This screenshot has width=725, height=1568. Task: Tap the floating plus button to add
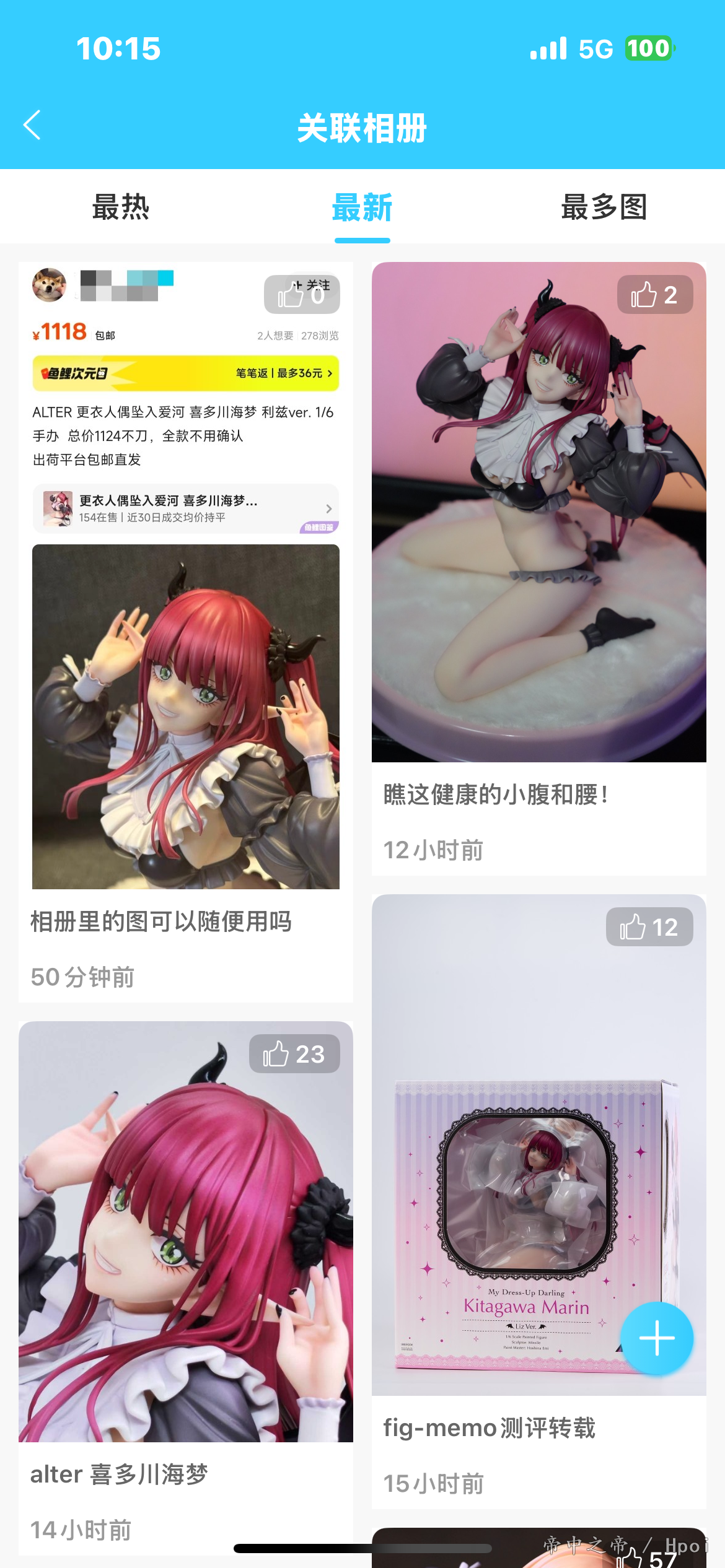pos(657,1338)
